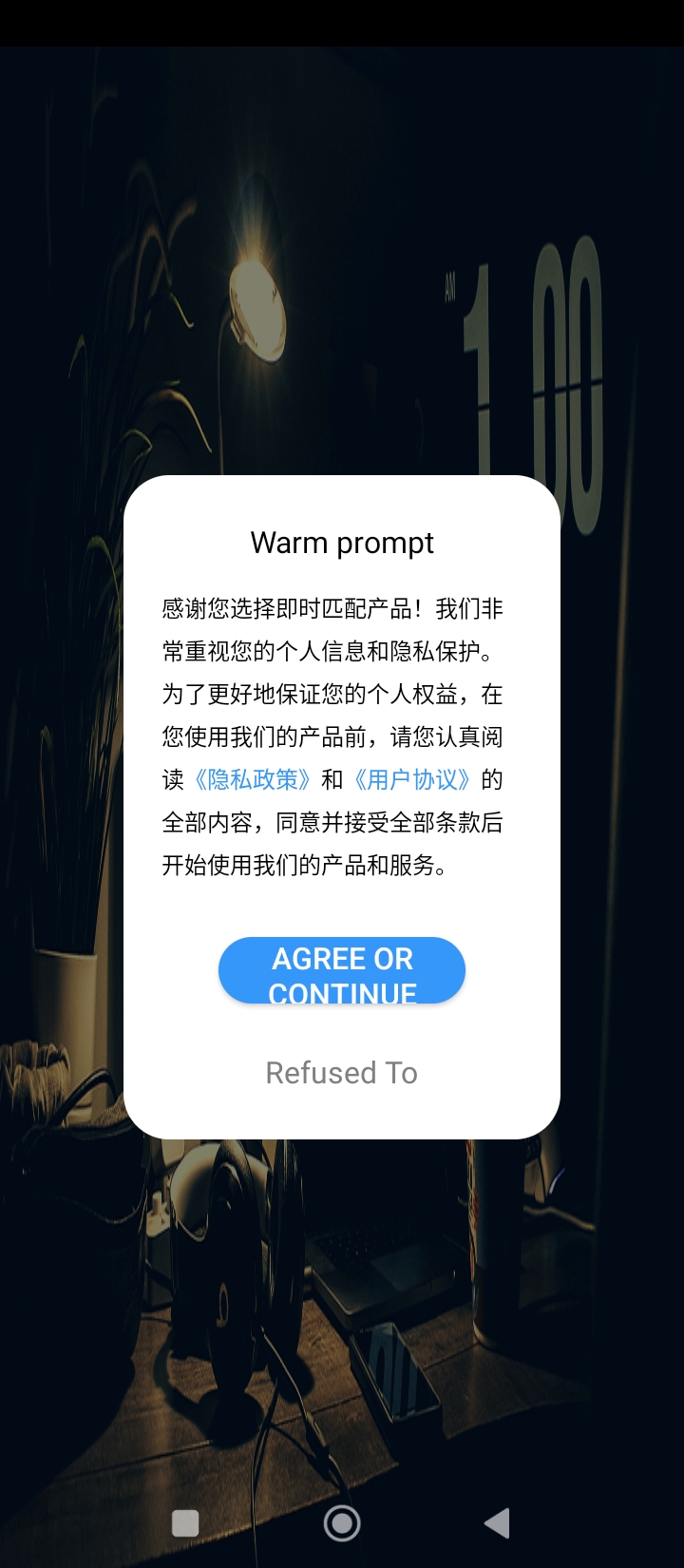Open the 《用户协议》 user agreement link
The height and width of the screenshot is (1568, 684).
click(411, 780)
